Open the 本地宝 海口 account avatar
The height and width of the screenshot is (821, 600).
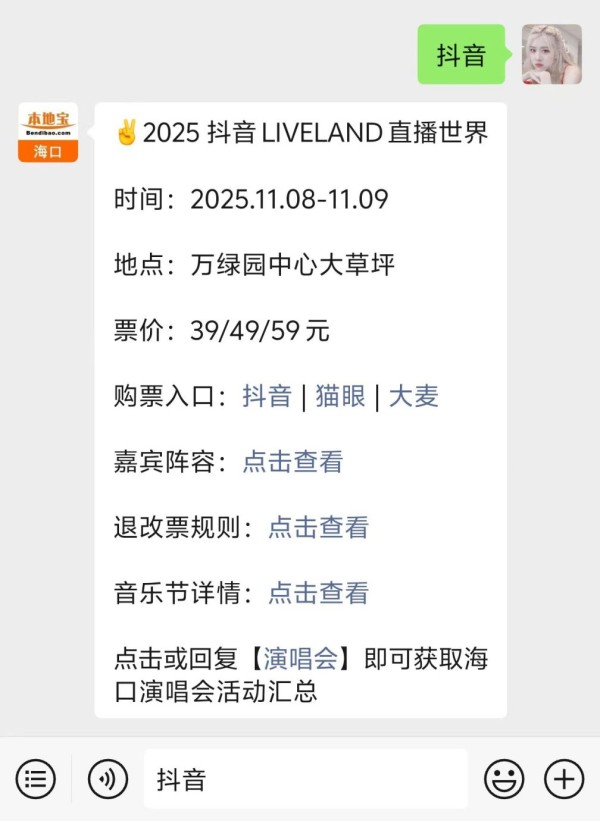[x=48, y=133]
